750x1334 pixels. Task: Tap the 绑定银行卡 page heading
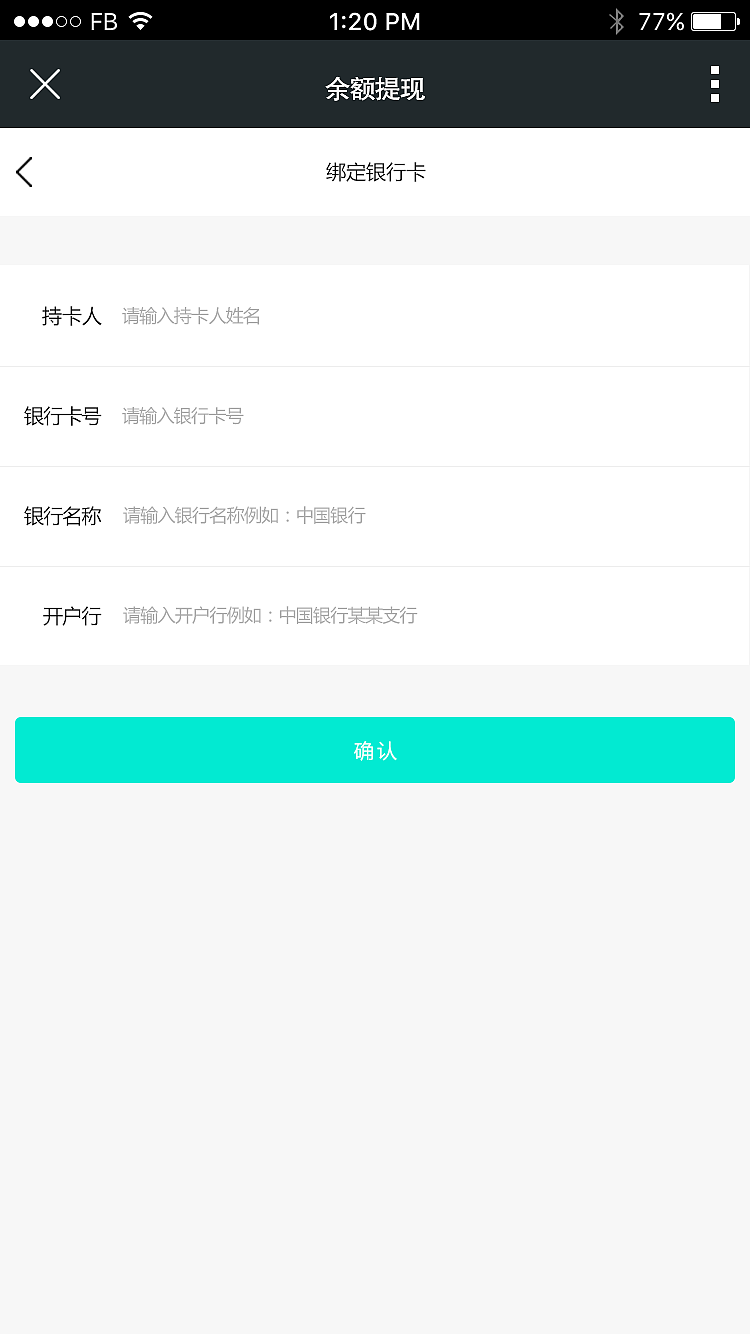coord(375,171)
